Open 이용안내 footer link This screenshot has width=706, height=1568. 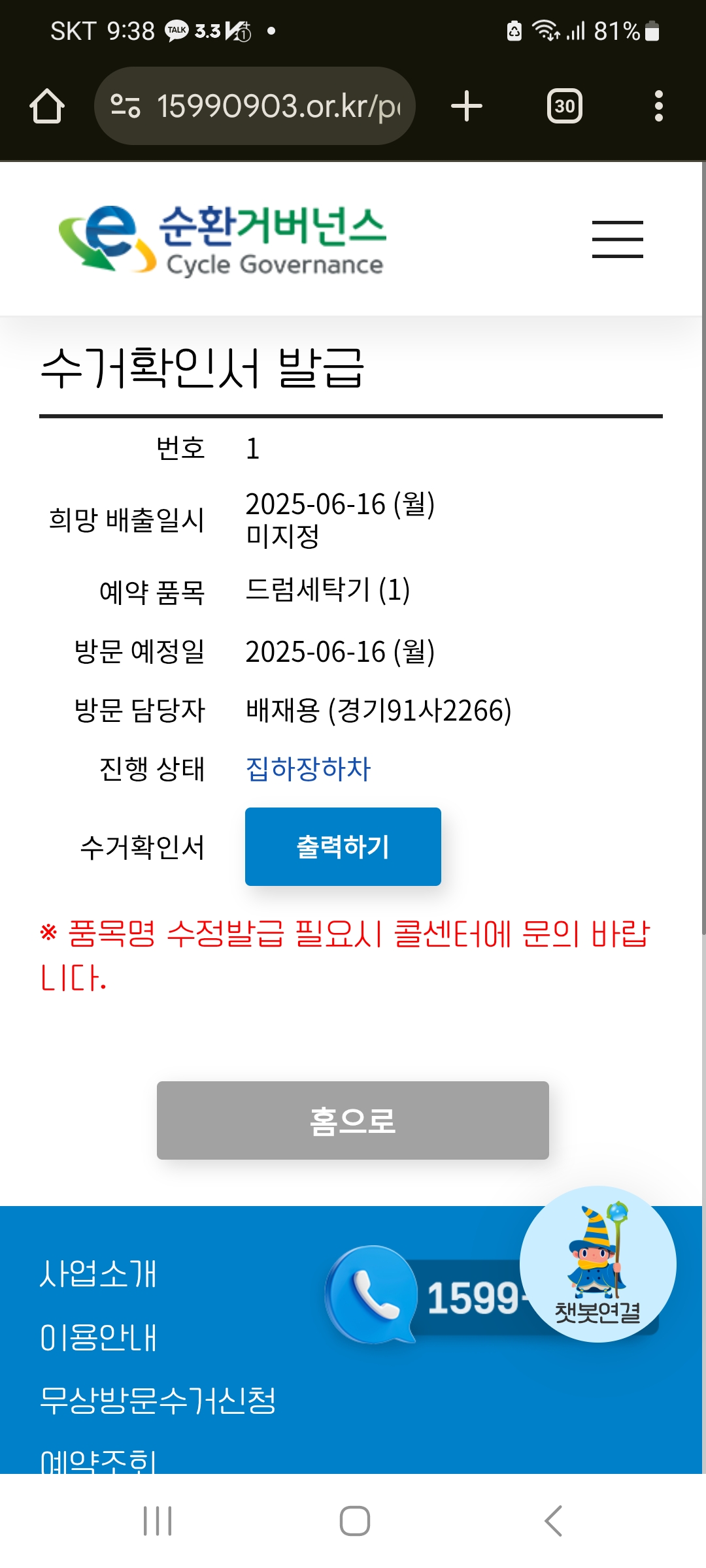pyautogui.click(x=98, y=1337)
